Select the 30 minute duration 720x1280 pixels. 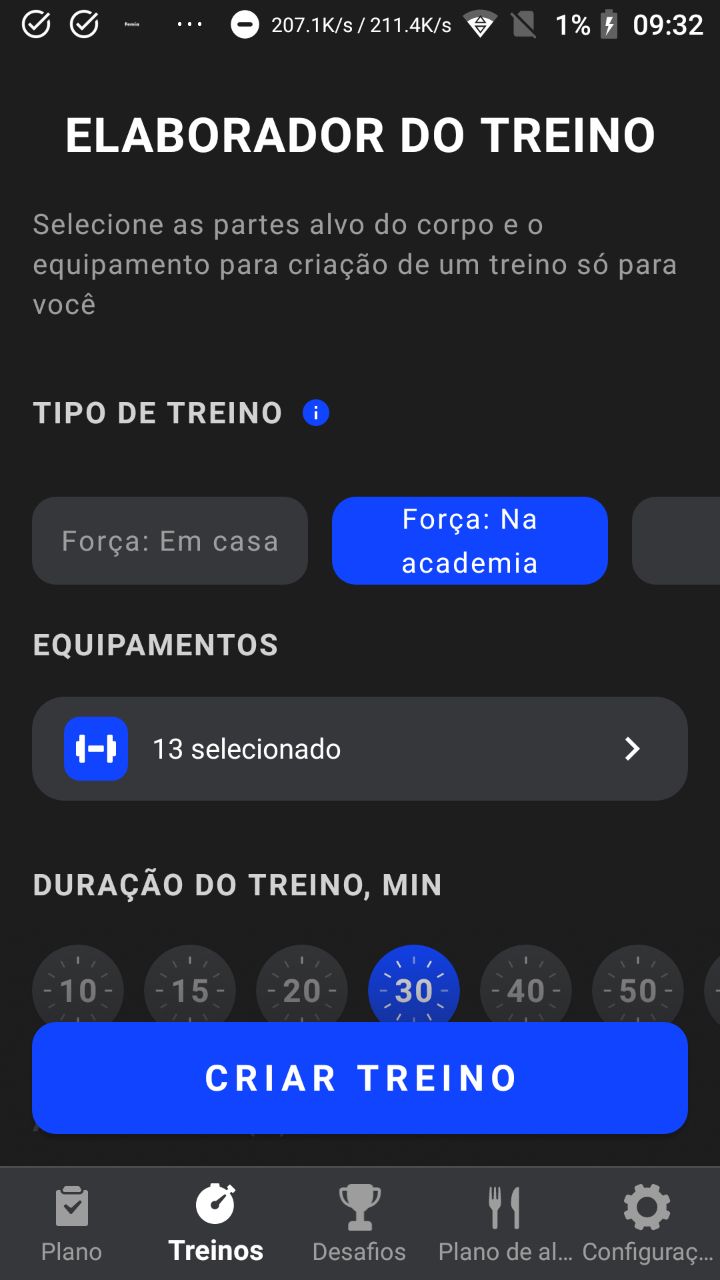click(x=414, y=990)
